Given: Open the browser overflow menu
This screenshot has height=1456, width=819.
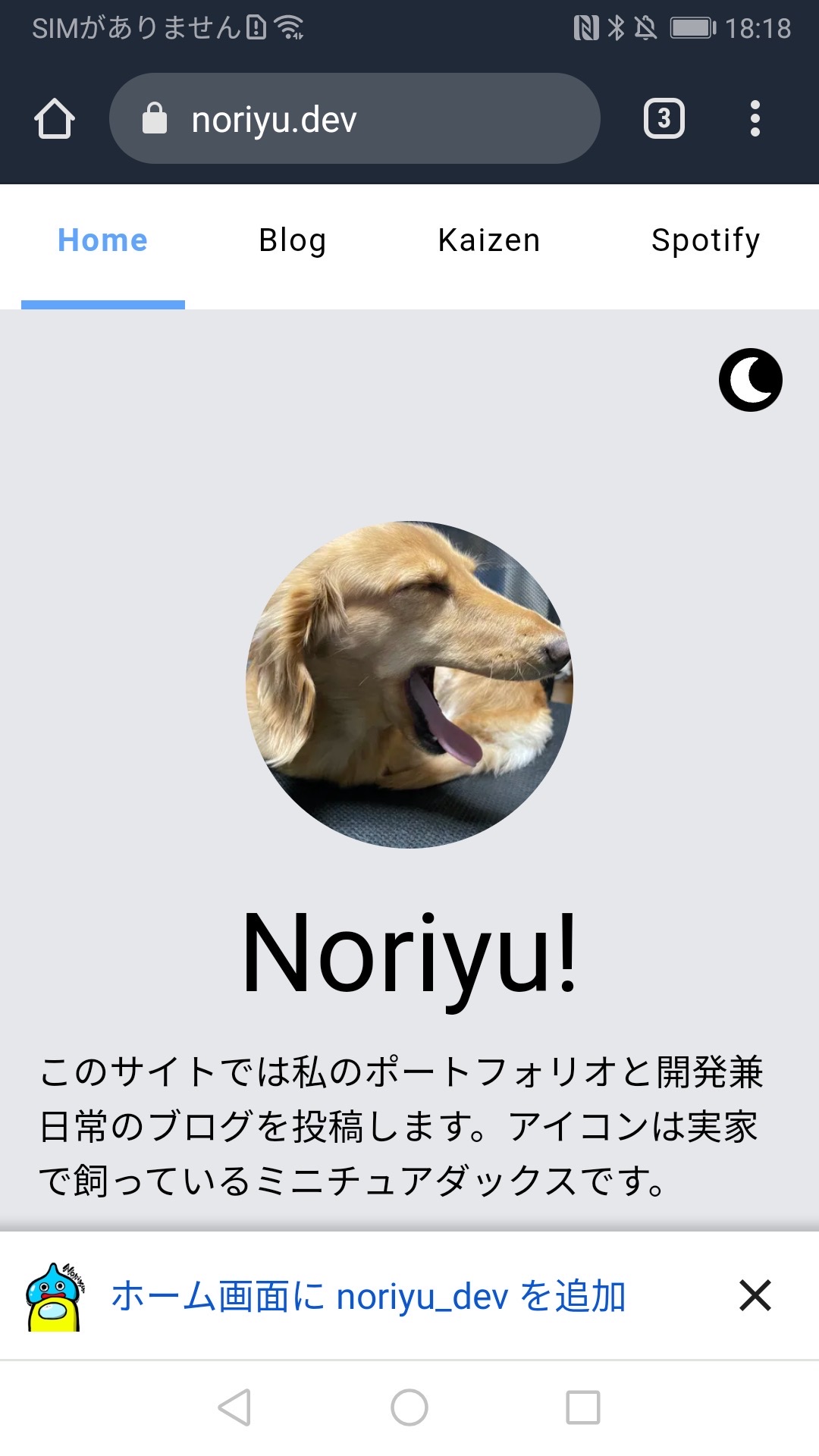Looking at the screenshot, I should point(755,119).
